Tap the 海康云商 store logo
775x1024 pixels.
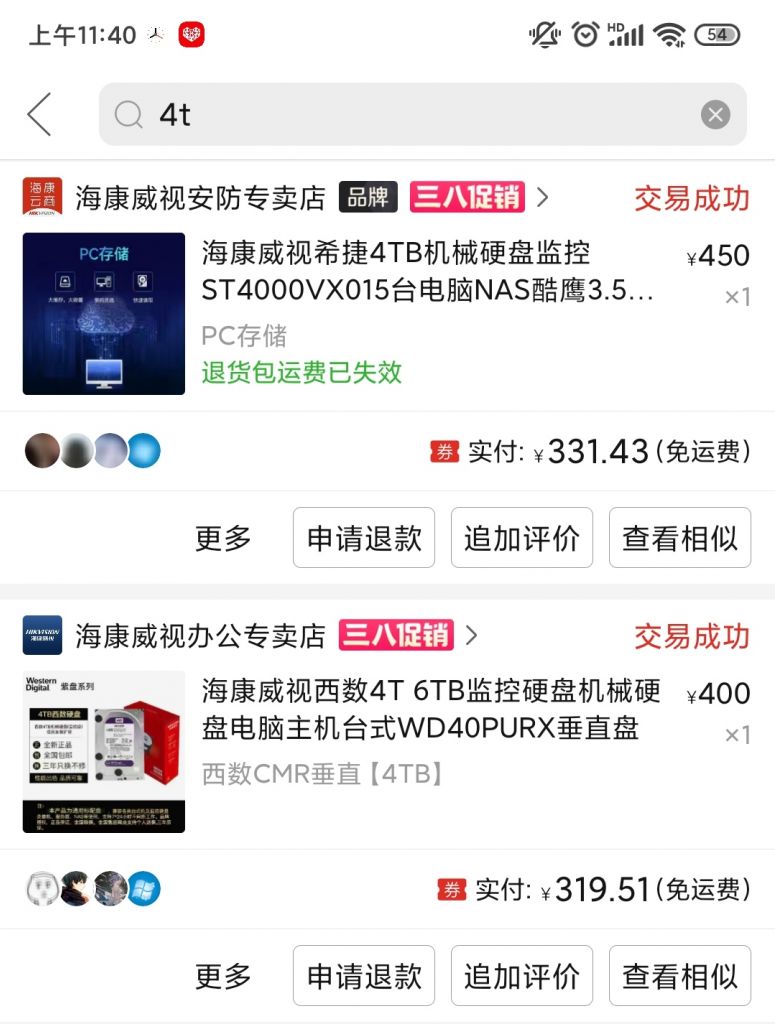(x=41, y=197)
